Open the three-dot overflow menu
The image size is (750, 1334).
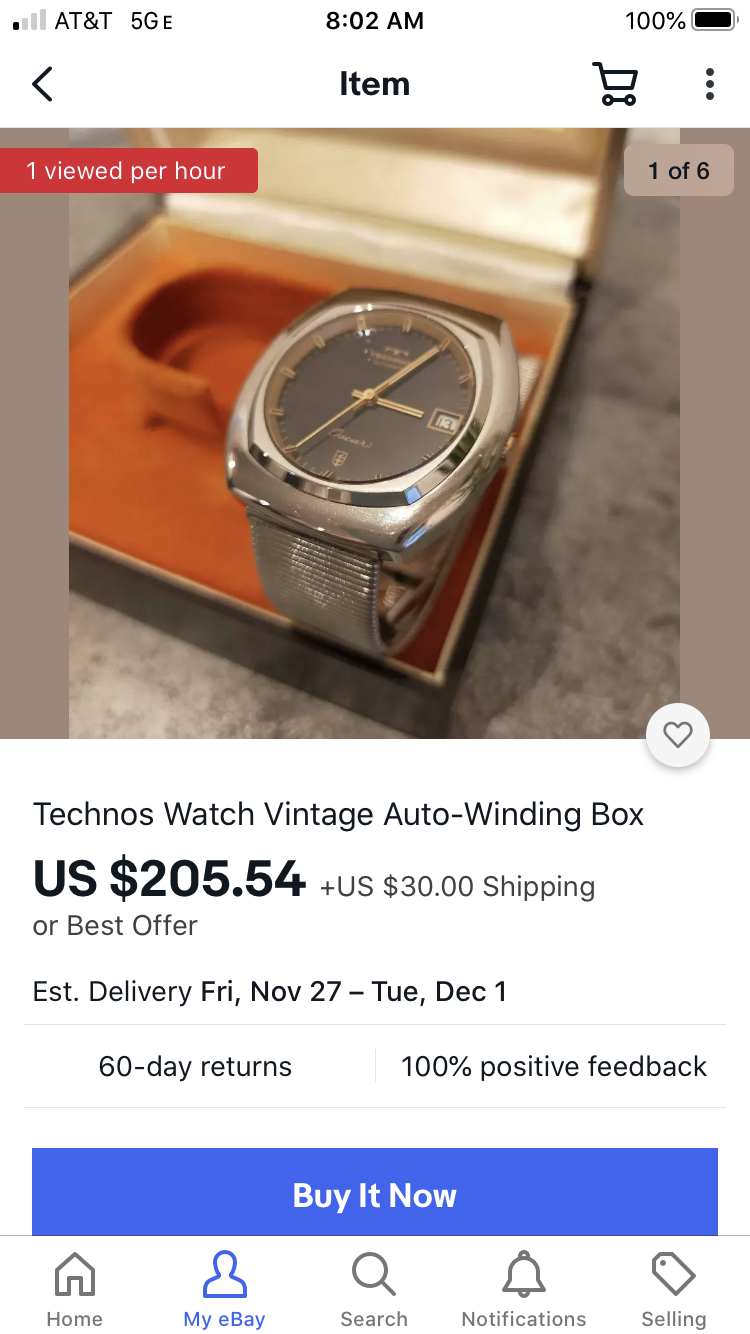pos(709,84)
